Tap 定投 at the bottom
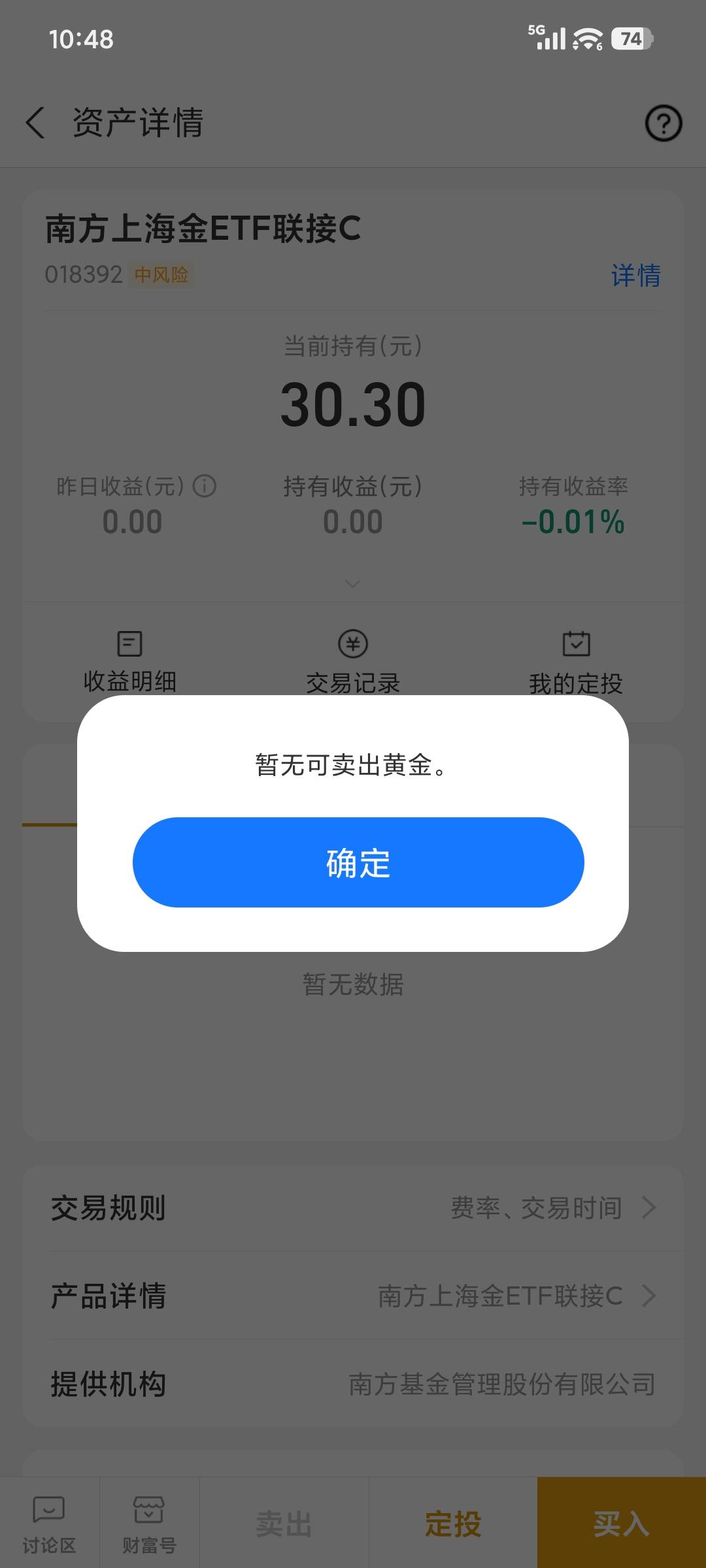Image resolution: width=706 pixels, height=1568 pixels. point(453,1524)
